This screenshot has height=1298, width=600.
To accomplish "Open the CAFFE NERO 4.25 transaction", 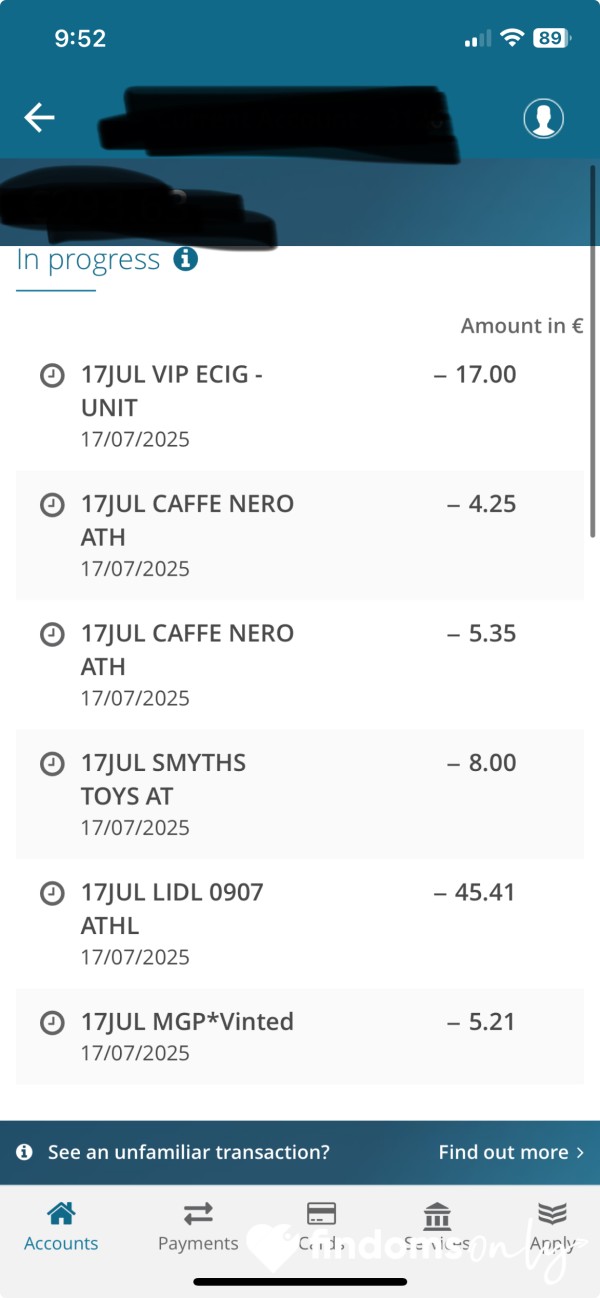I will [x=299, y=535].
